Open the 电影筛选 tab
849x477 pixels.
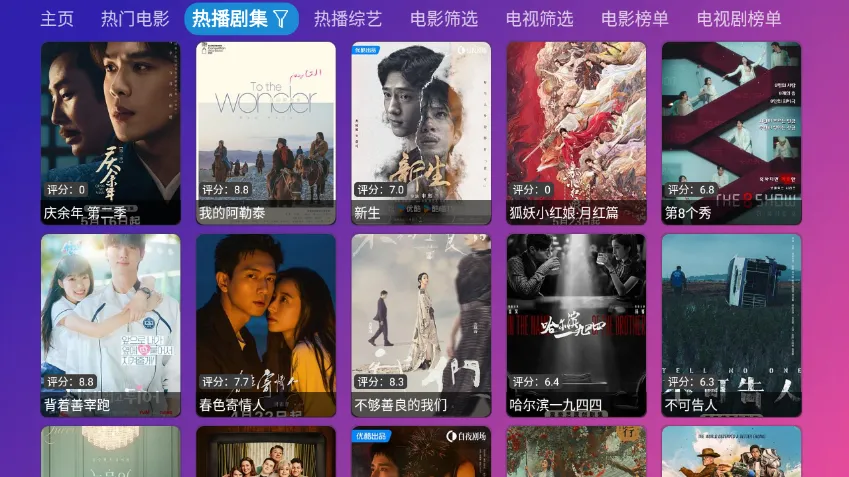point(444,19)
